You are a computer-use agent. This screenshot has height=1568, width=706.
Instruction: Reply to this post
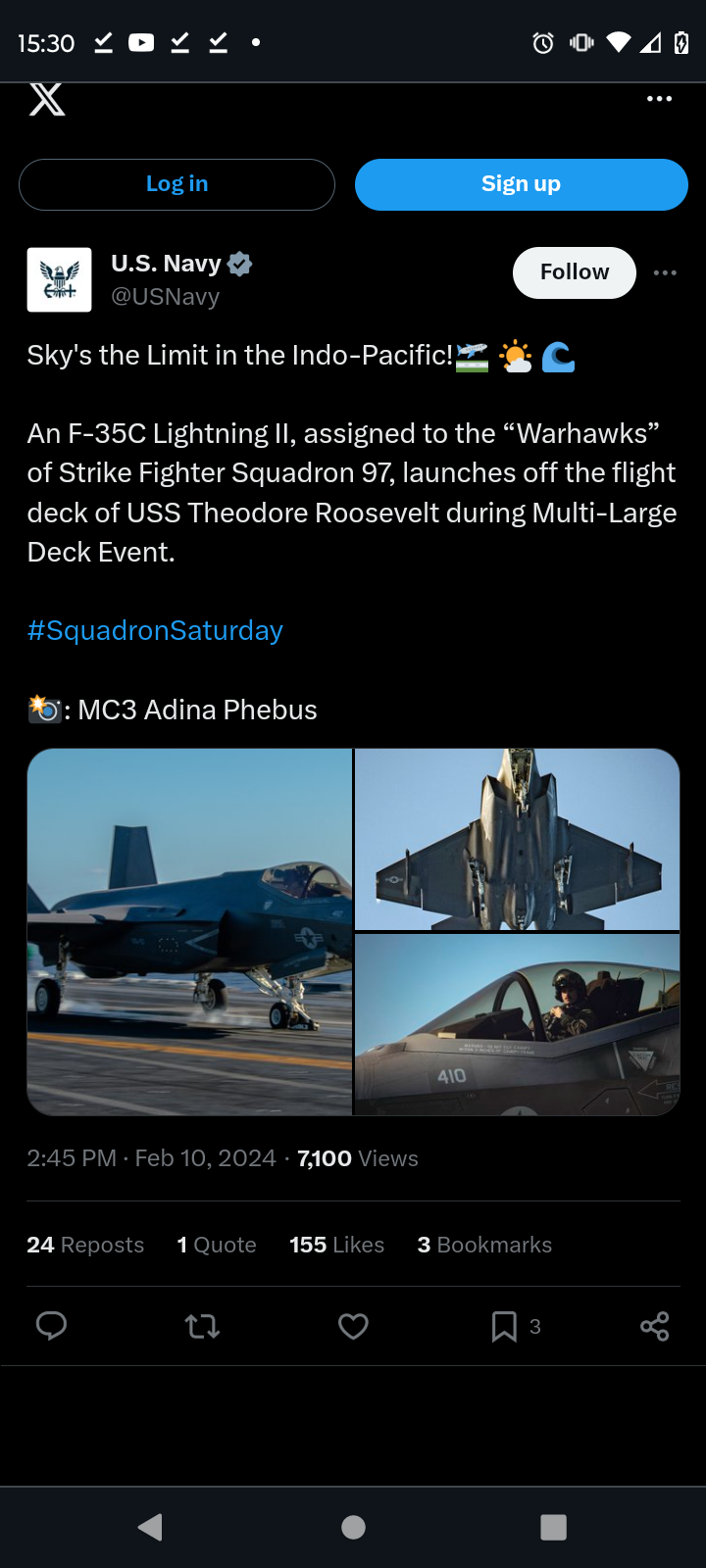[x=51, y=1326]
